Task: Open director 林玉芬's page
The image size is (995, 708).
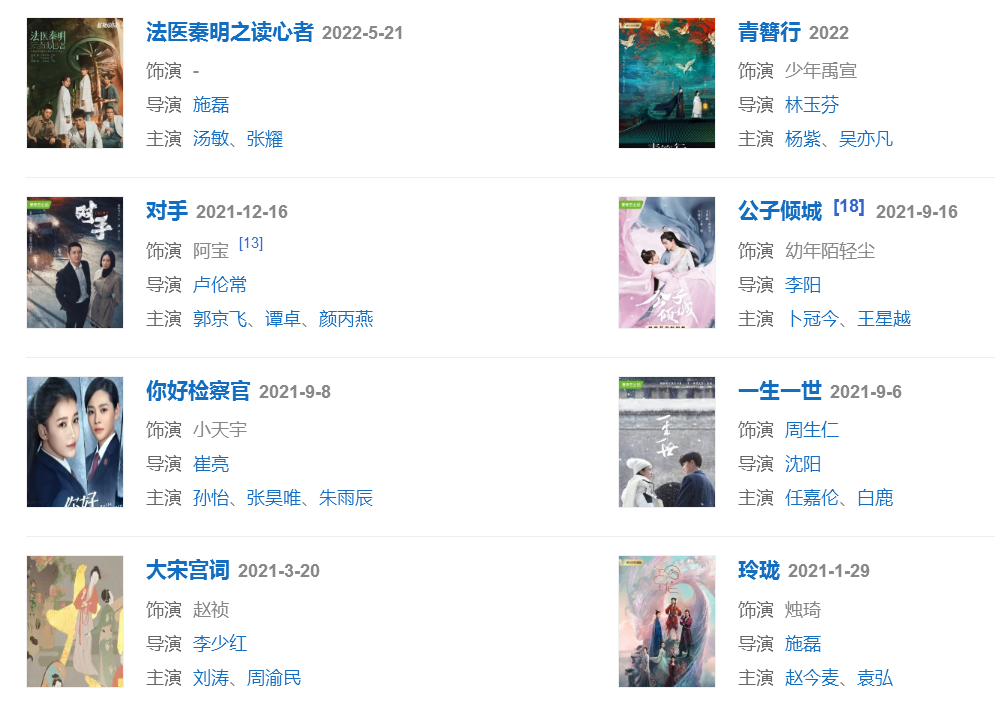Action: click(812, 105)
